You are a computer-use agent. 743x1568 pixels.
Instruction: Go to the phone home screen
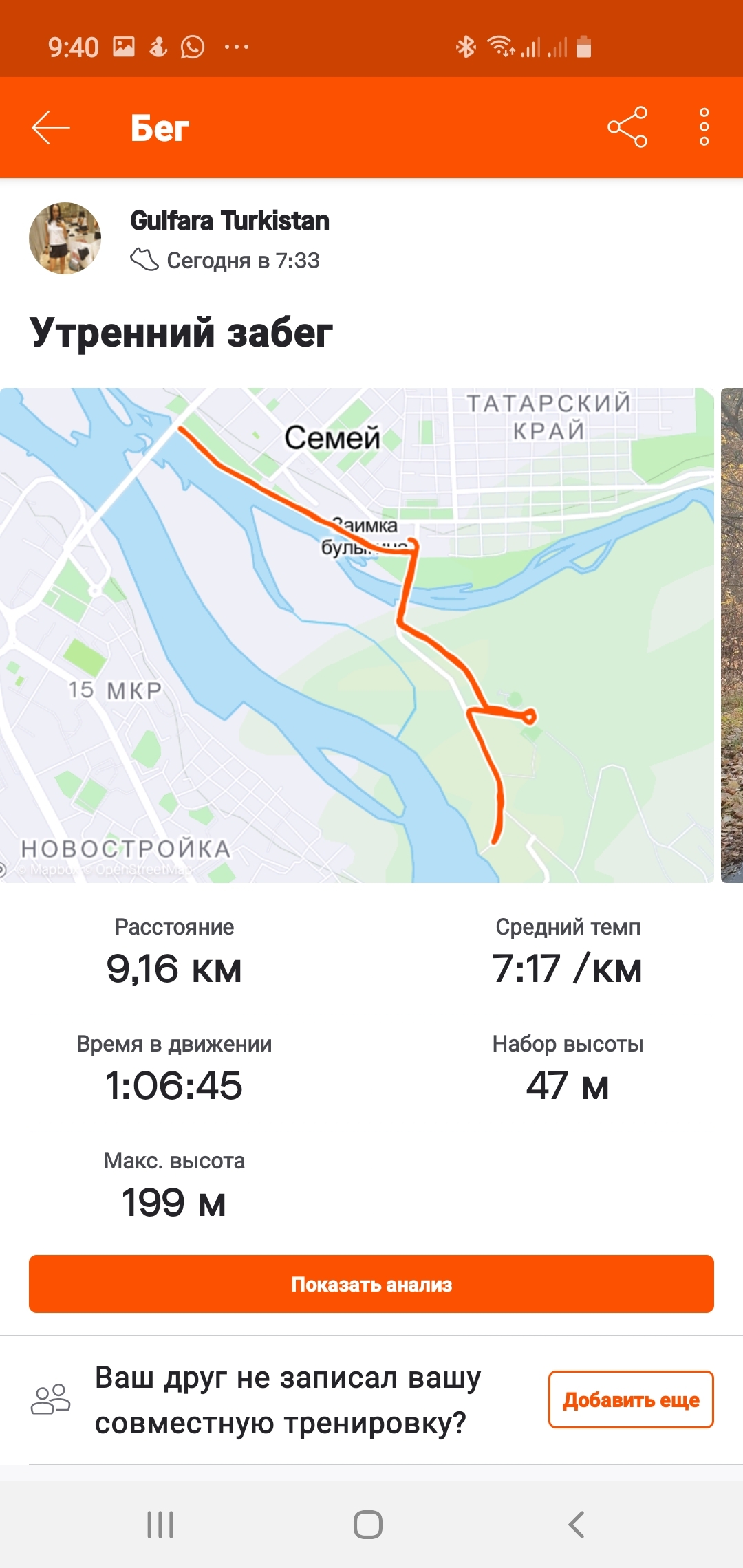tap(368, 1525)
